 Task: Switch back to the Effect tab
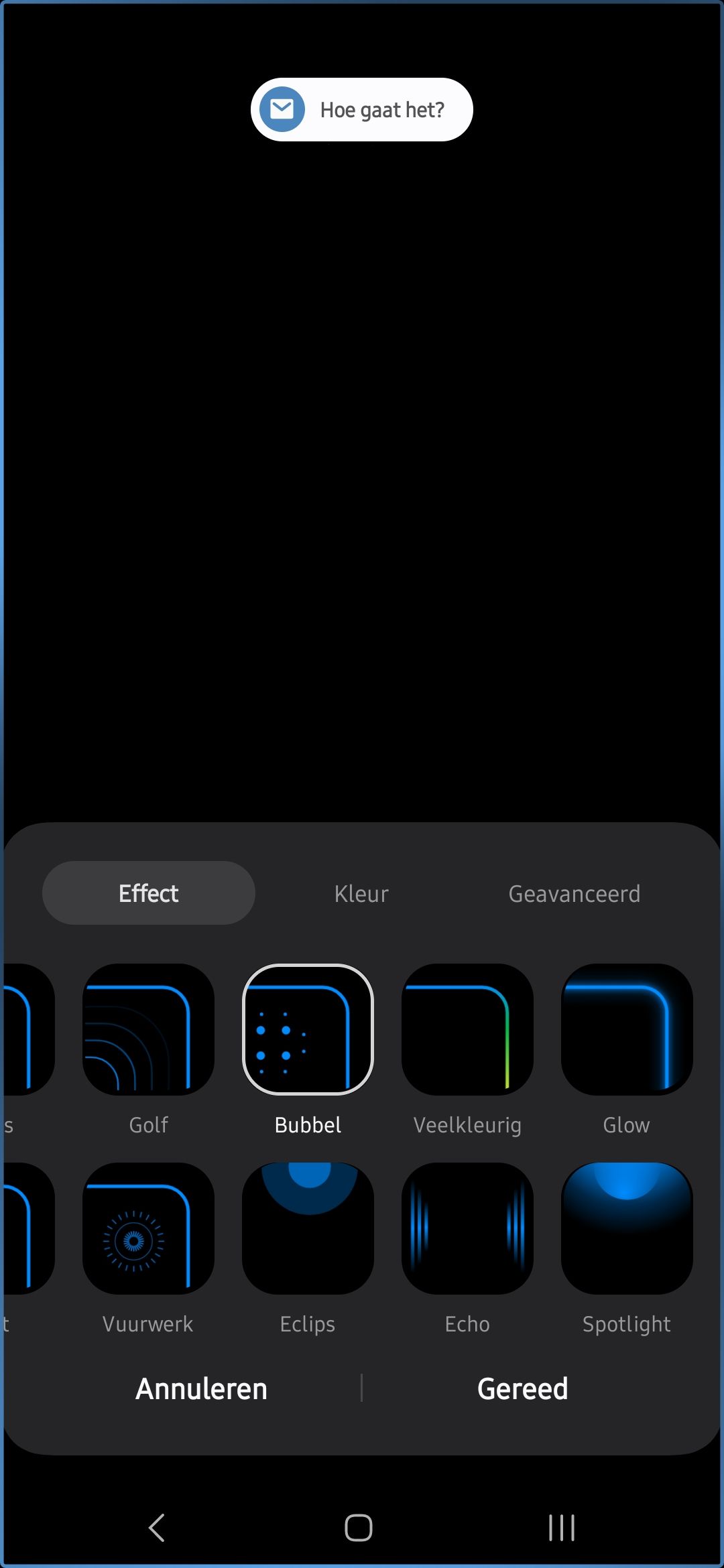tap(148, 893)
